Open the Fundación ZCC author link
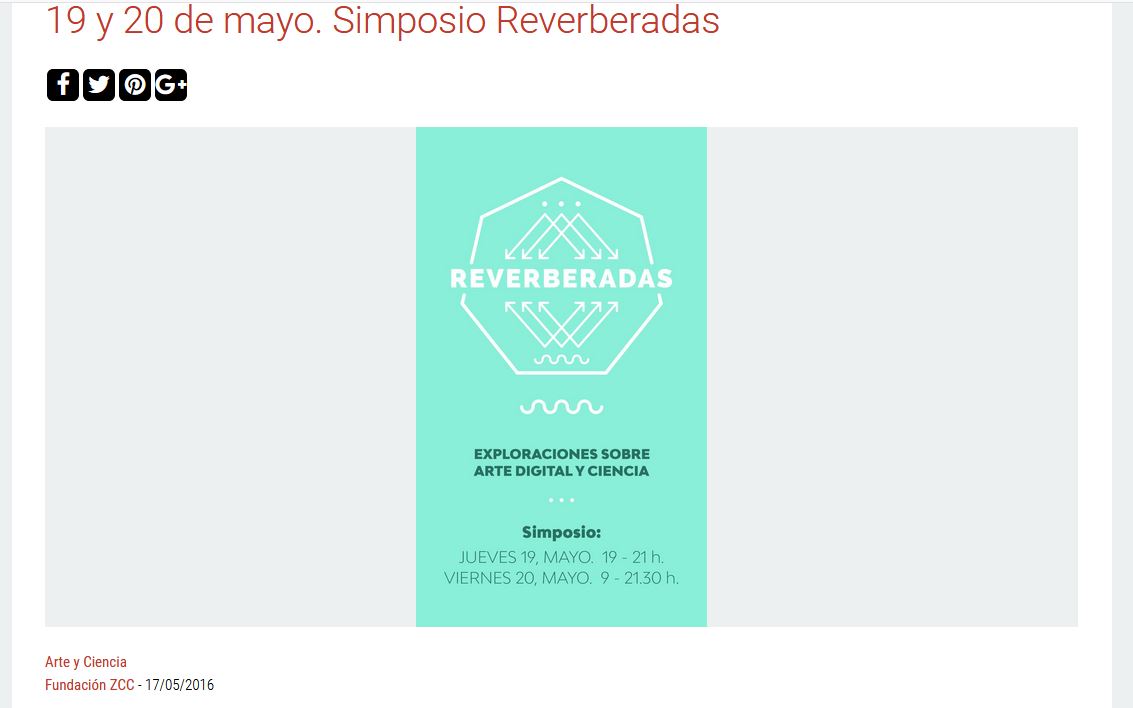This screenshot has width=1133, height=708. (x=89, y=685)
